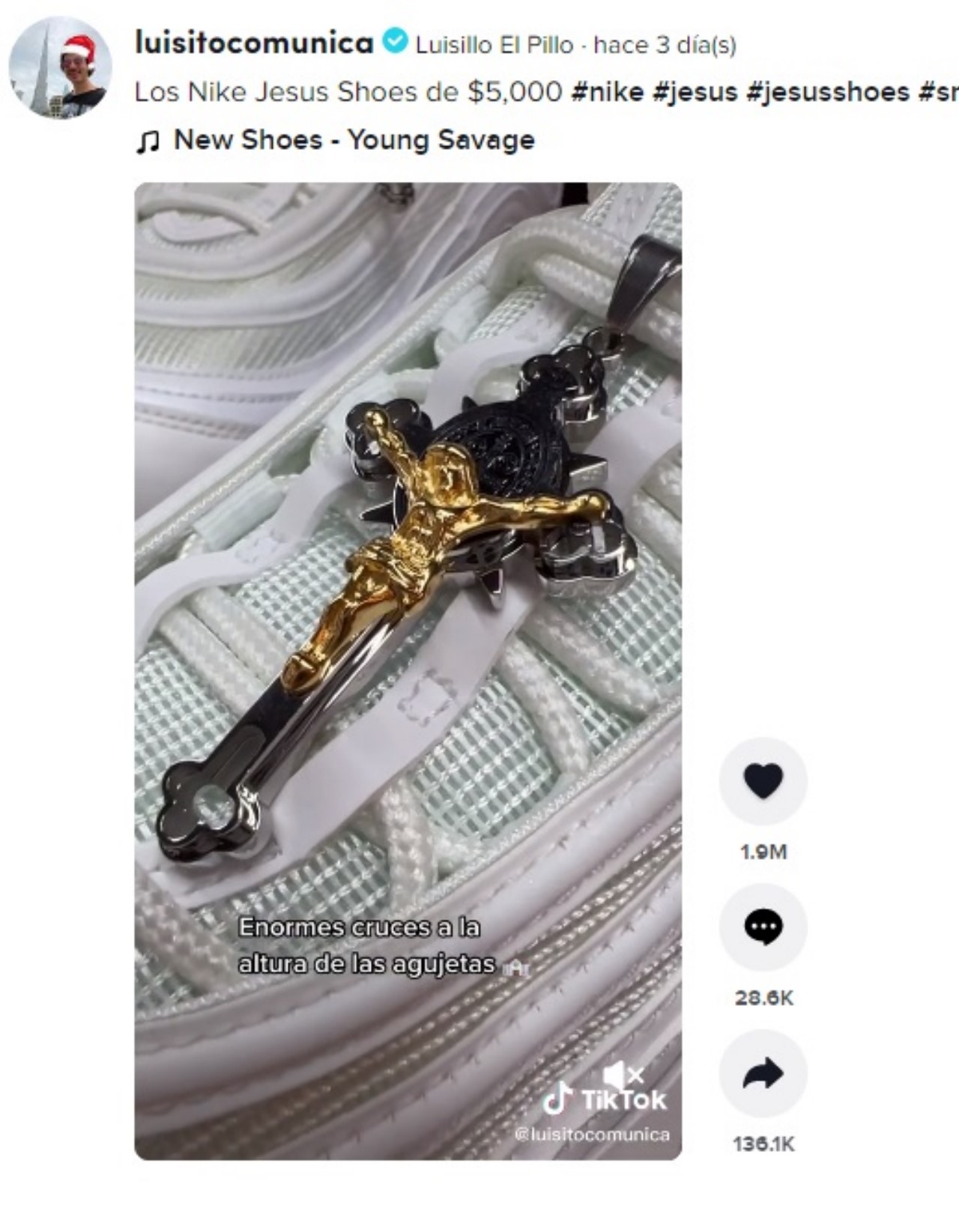Open the #jesusshoes hashtag
The image size is (959, 1232).
pyautogui.click(x=827, y=92)
